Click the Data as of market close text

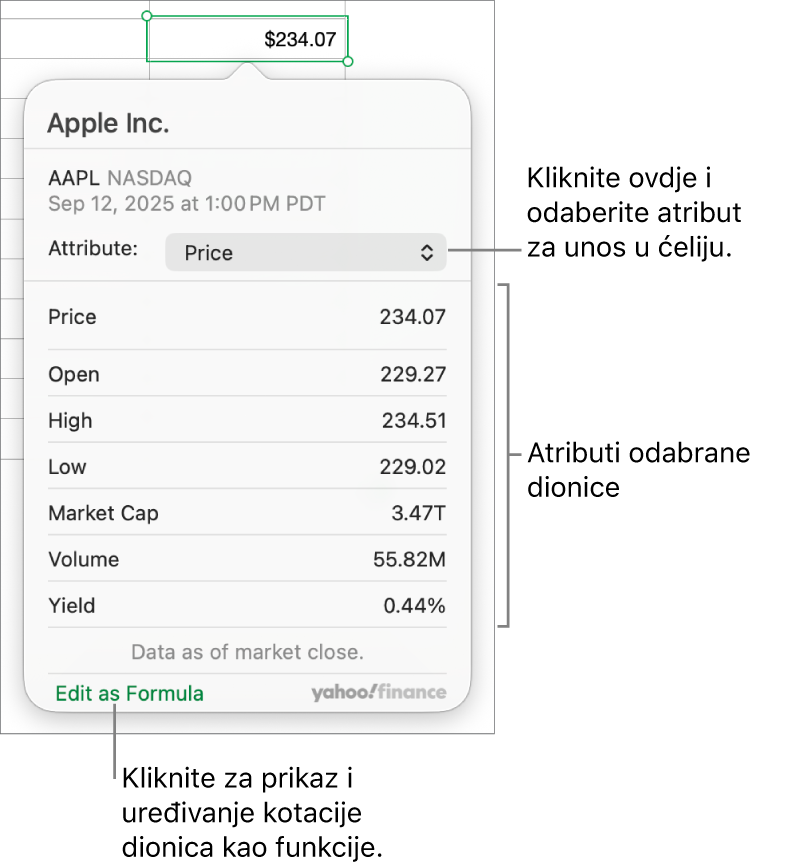pos(247,651)
